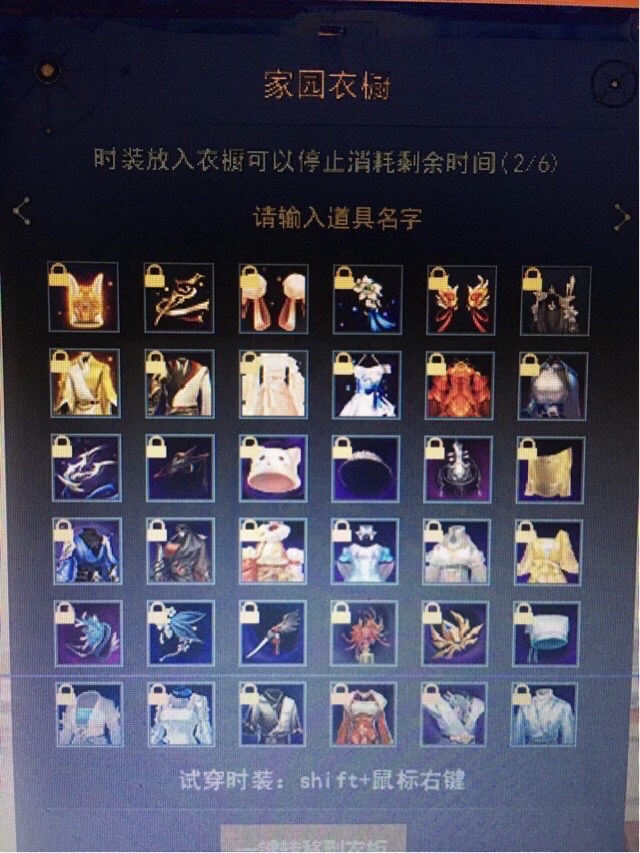640x853 pixels.
Task: Go to the previous wardrobe page arrow
Action: [22, 211]
